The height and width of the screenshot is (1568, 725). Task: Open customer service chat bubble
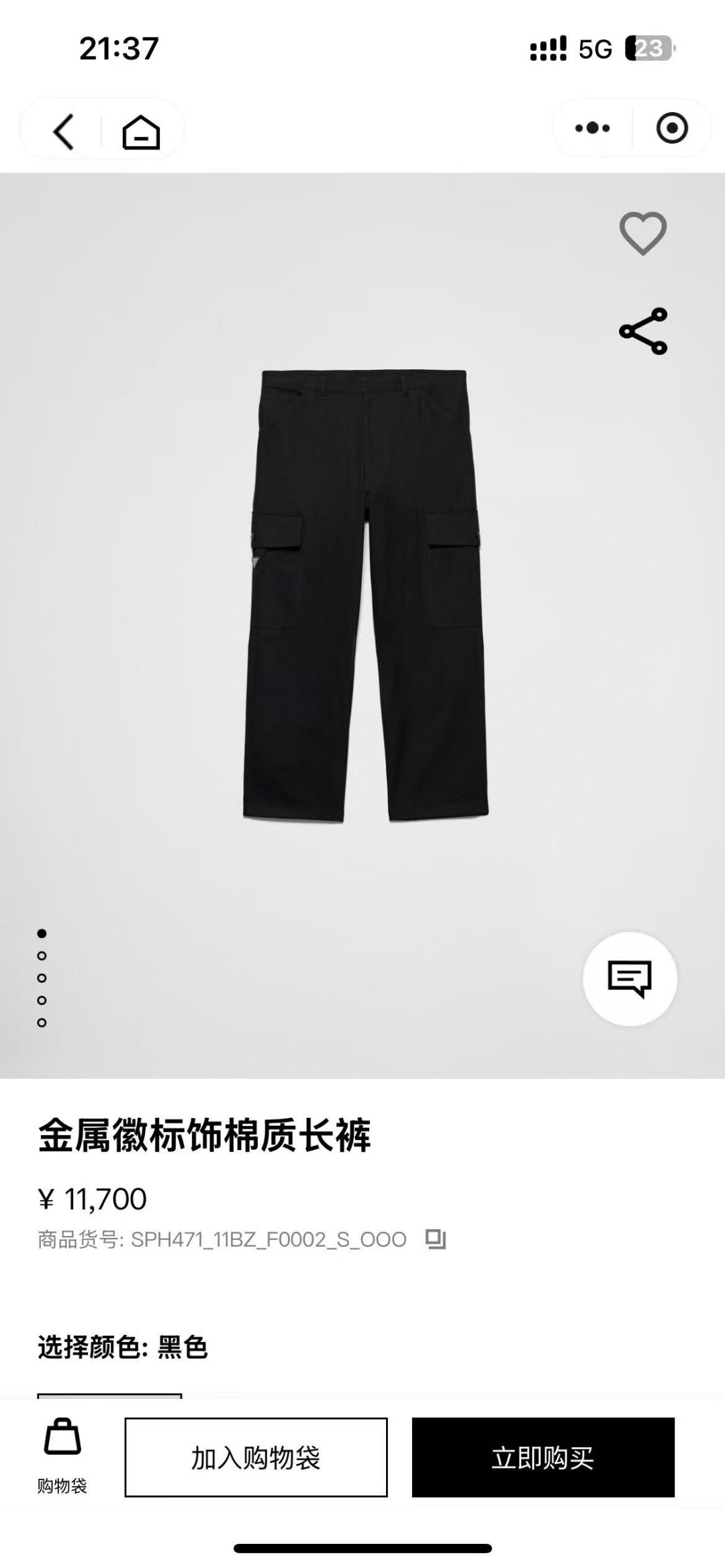(x=630, y=978)
